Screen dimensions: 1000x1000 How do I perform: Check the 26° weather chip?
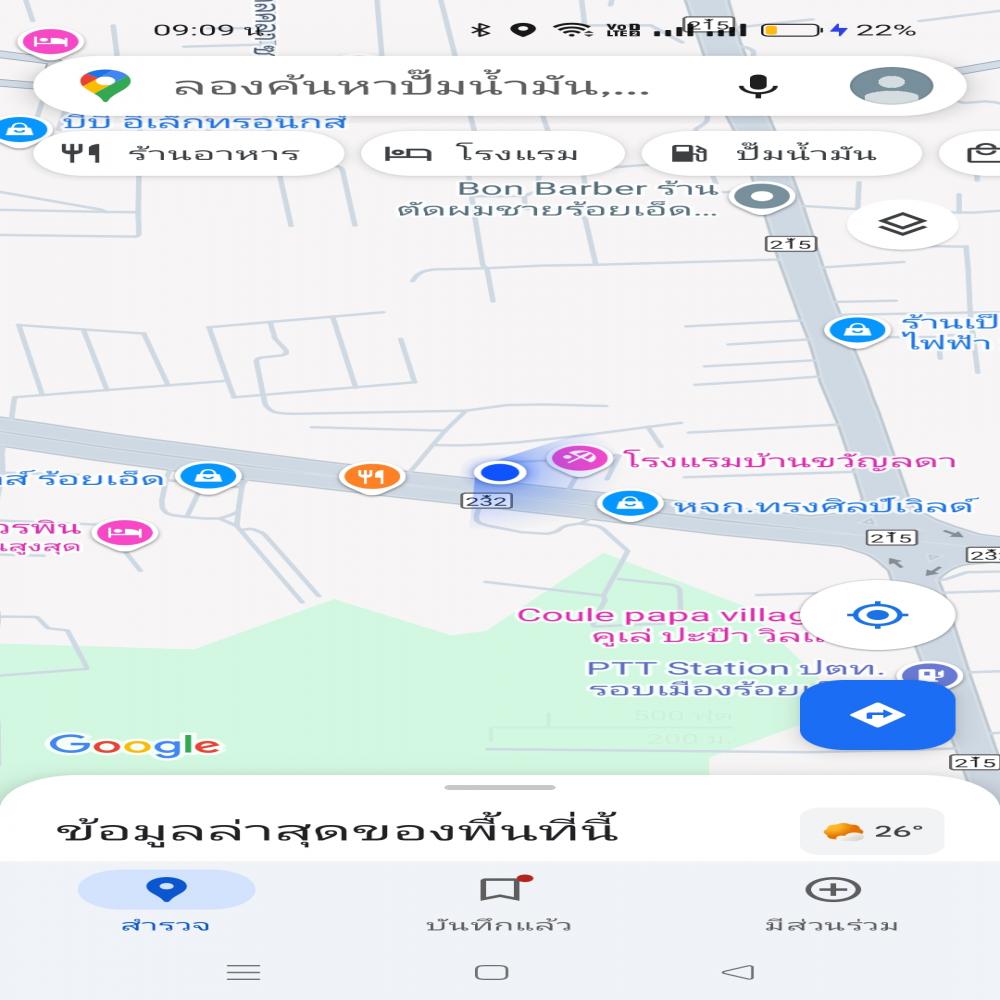point(872,831)
